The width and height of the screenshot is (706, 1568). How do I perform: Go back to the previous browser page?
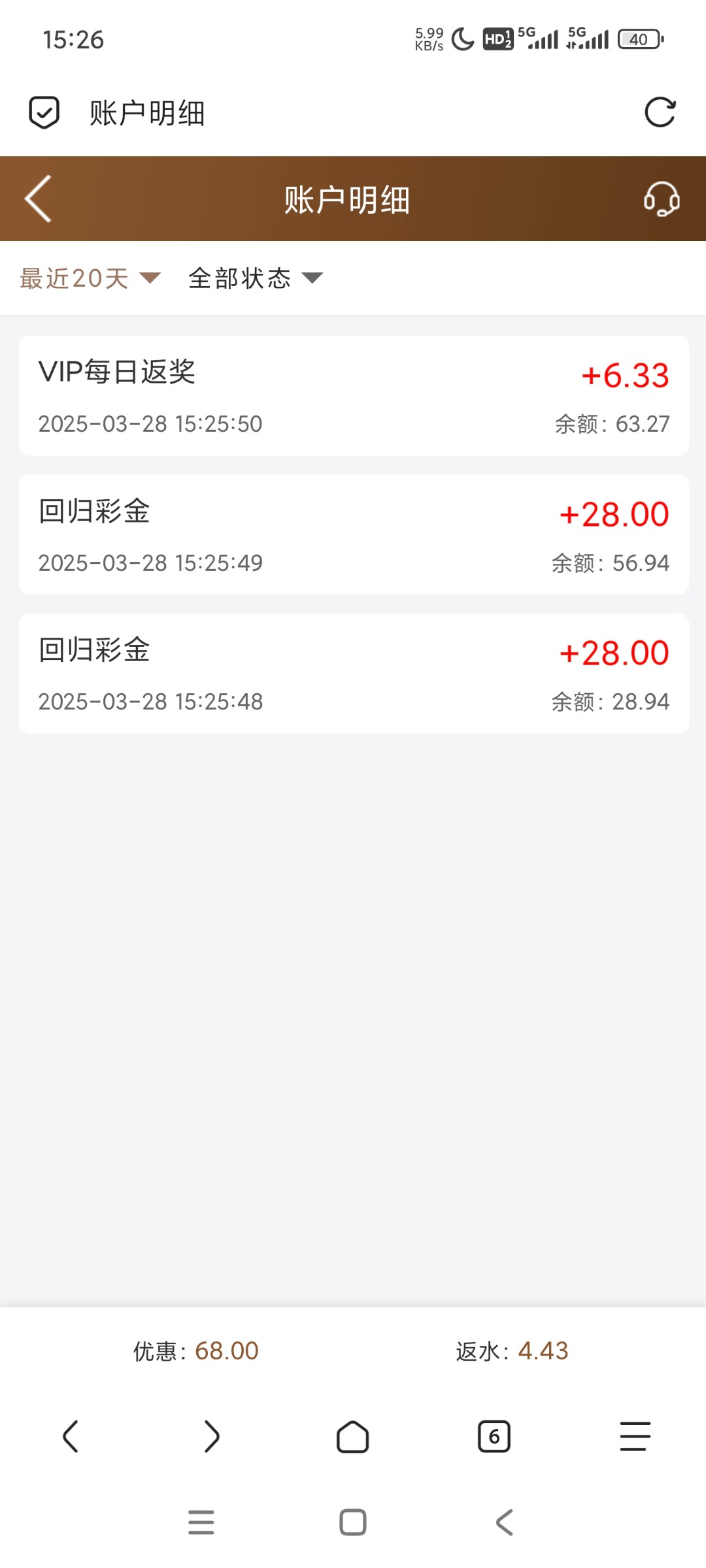coord(71,1436)
